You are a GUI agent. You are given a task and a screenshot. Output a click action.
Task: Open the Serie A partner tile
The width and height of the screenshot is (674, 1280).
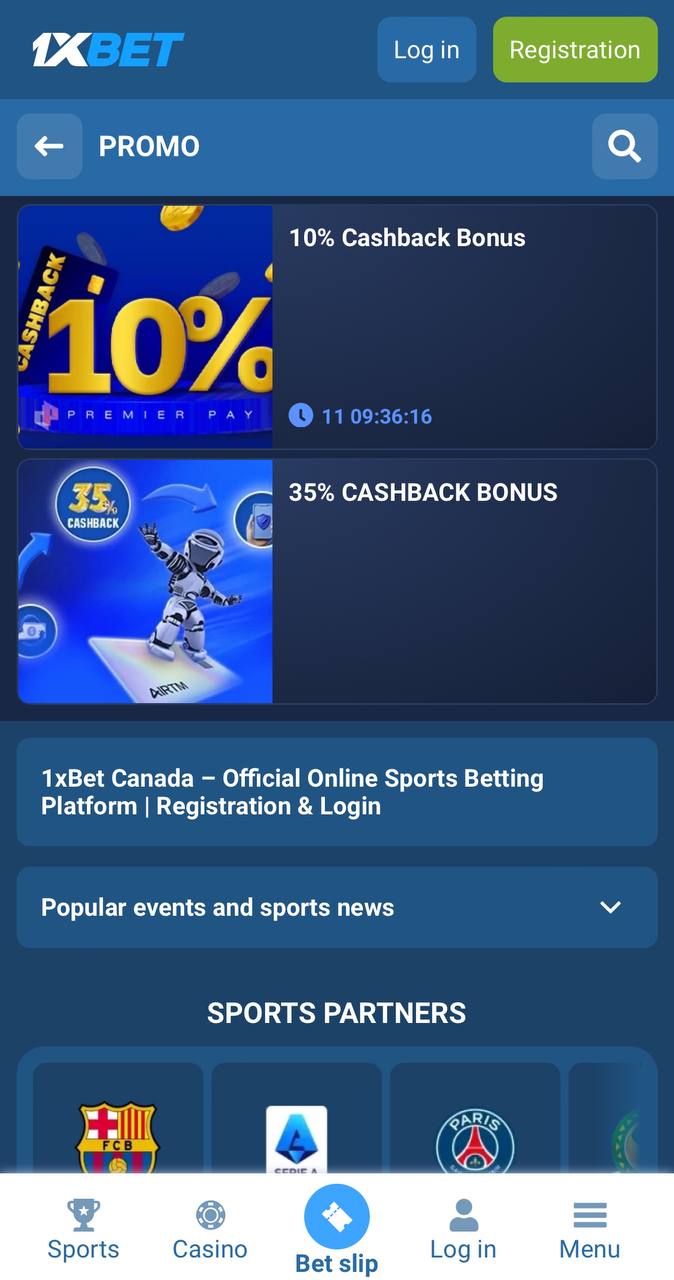[297, 1118]
